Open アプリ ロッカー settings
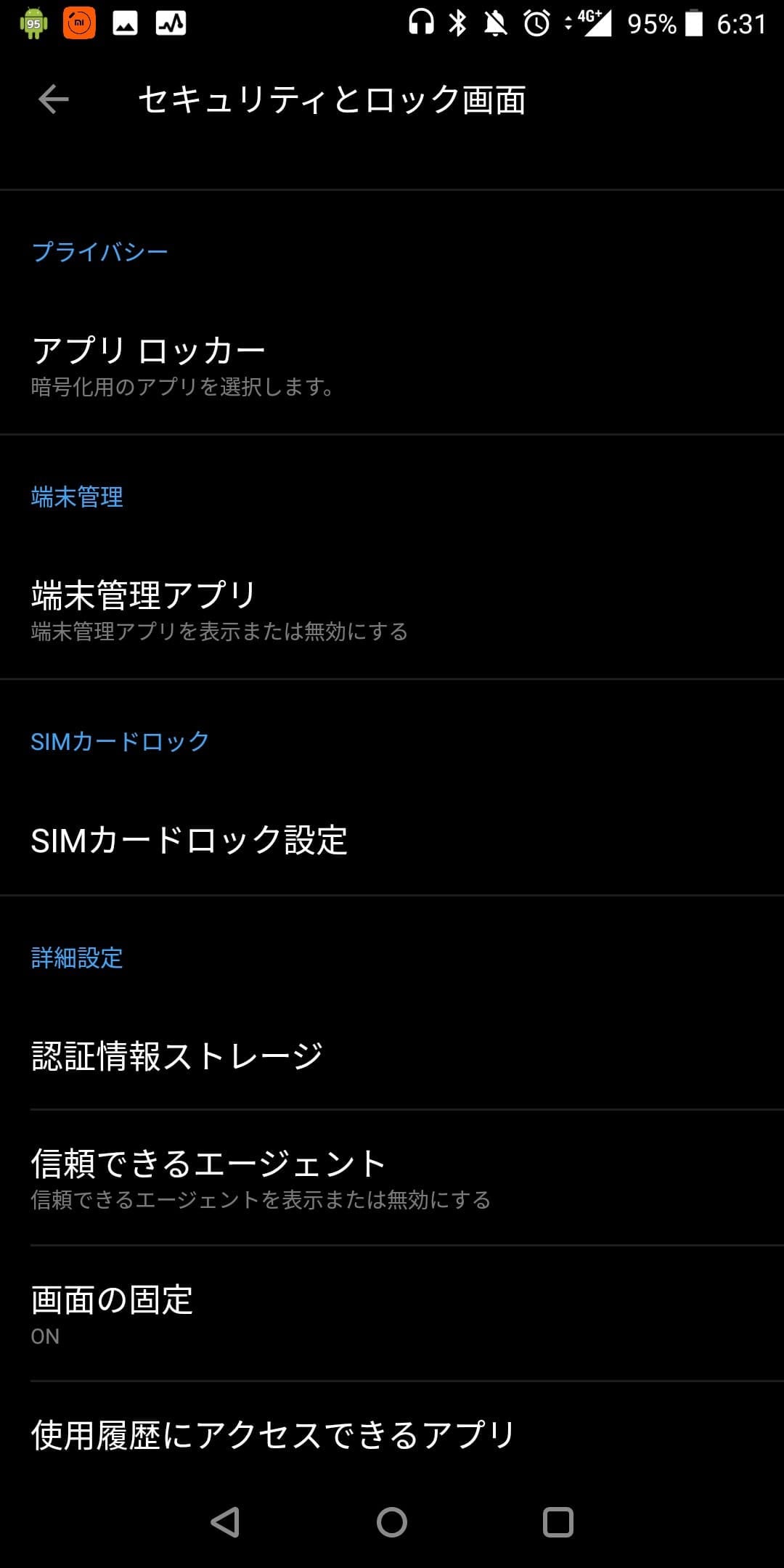Screen dimensions: 784x1568 pos(392,365)
